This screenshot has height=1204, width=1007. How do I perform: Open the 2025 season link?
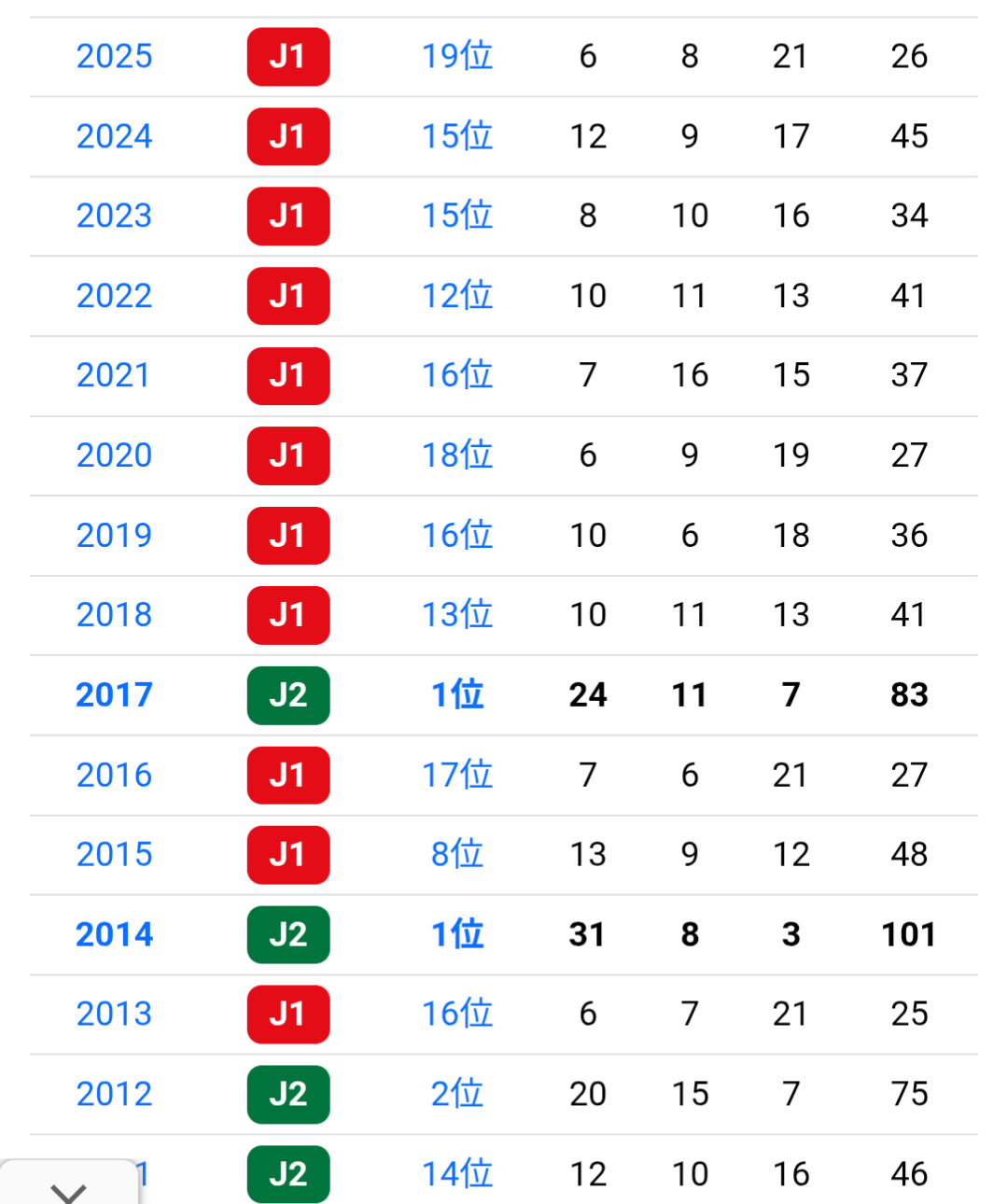click(x=114, y=56)
